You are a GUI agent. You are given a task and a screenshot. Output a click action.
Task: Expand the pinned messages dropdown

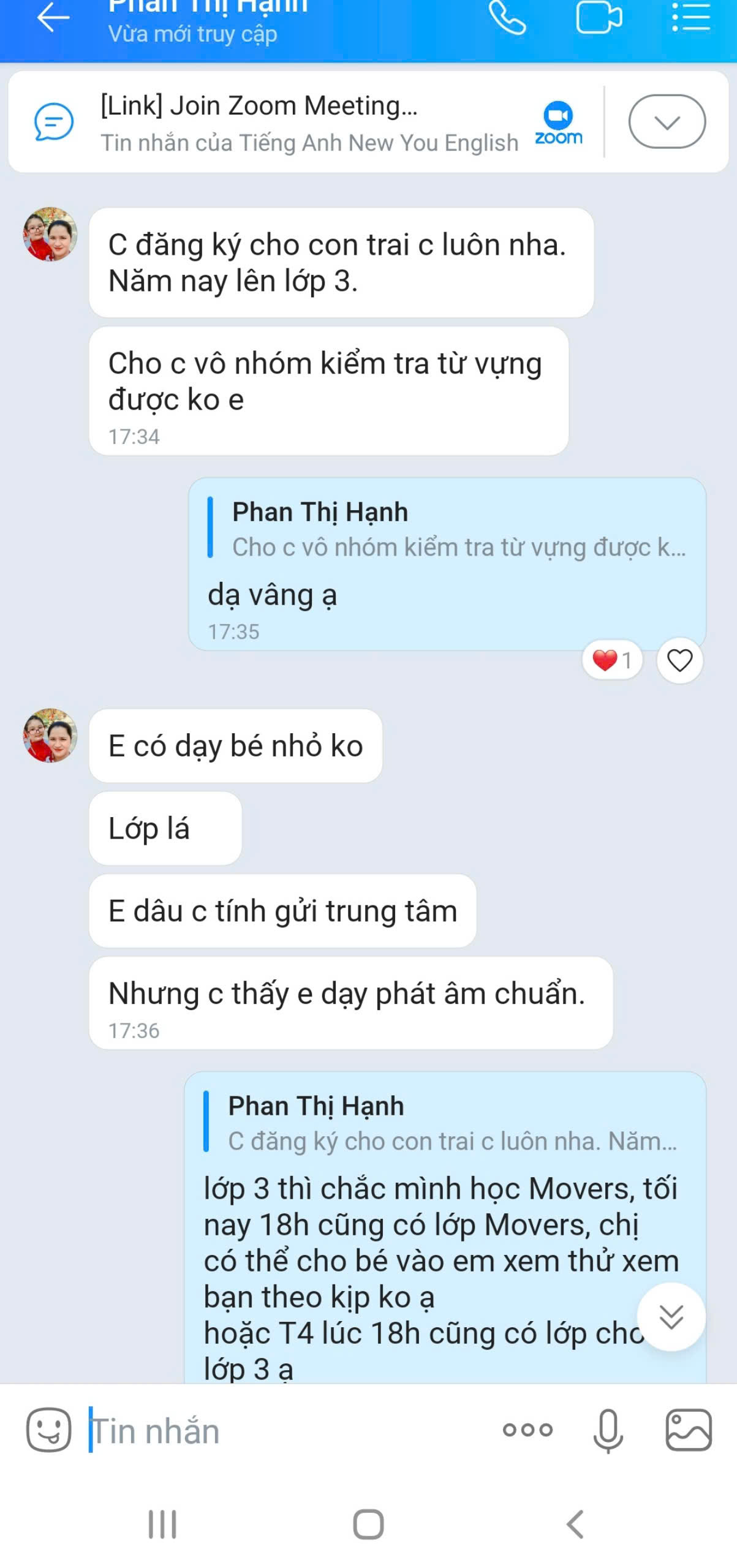pos(667,122)
